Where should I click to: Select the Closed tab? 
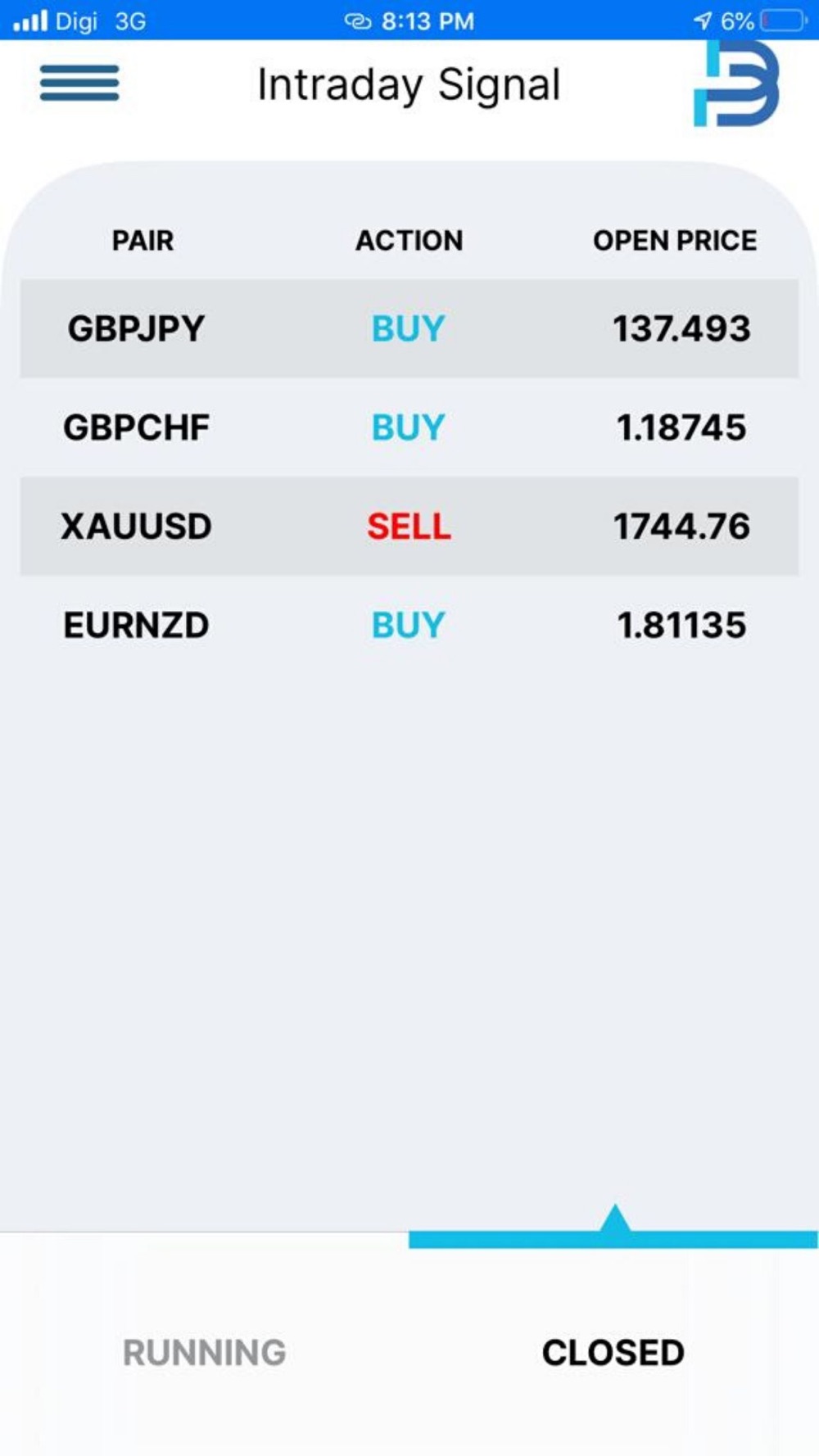click(x=613, y=1352)
